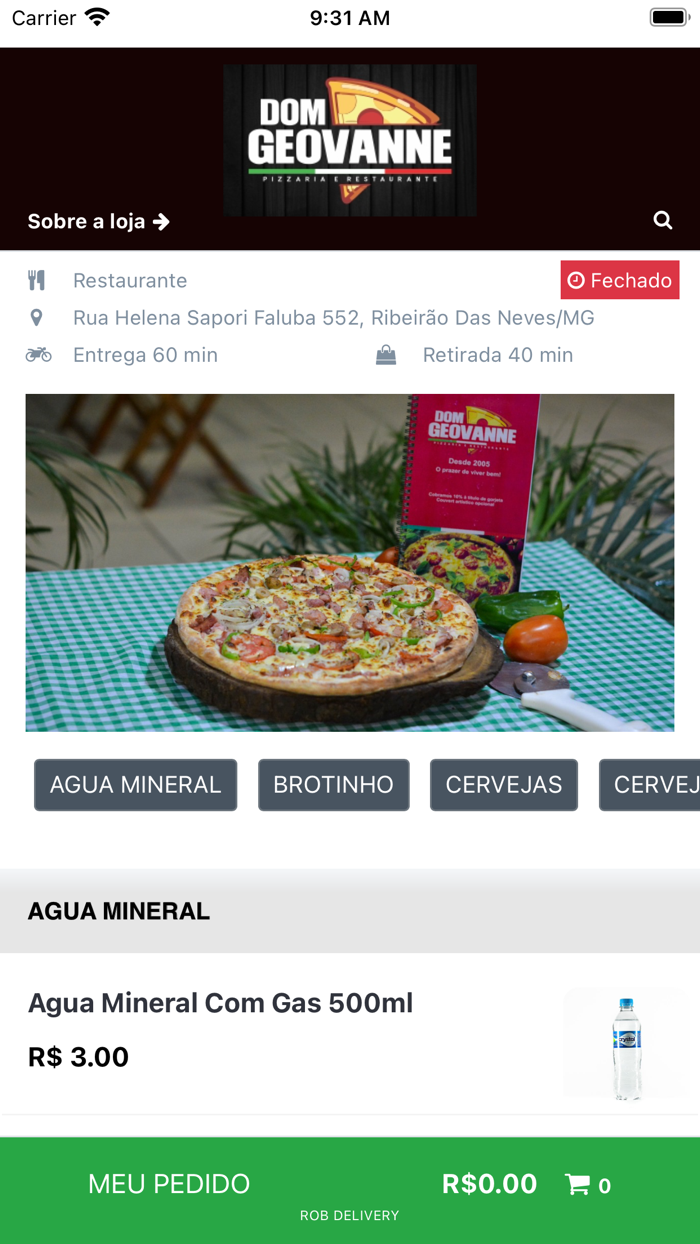
Task: Choose the CERVEJAS category chip
Action: click(503, 785)
